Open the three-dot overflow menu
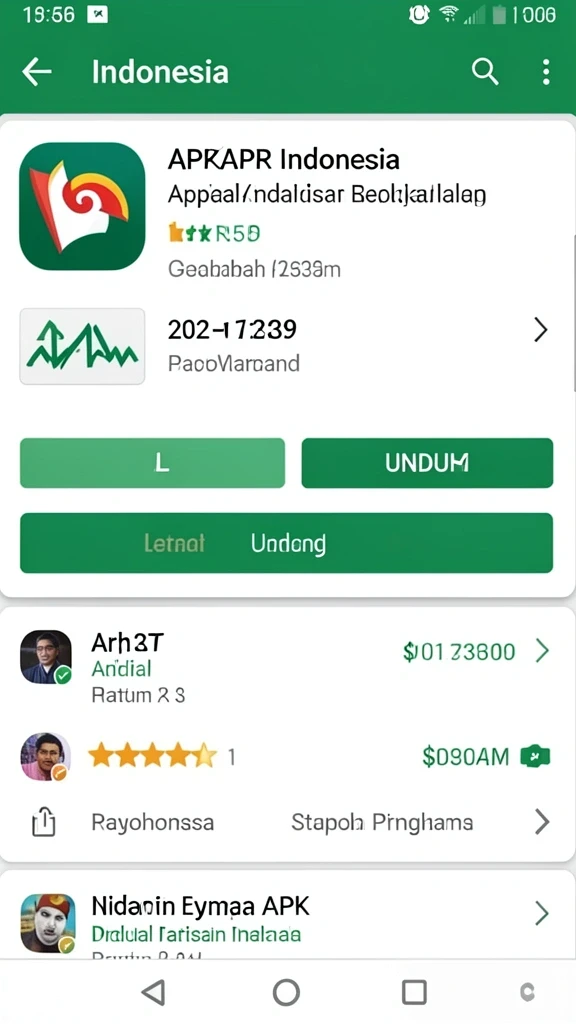Screen dimensions: 576x1024 point(546,72)
